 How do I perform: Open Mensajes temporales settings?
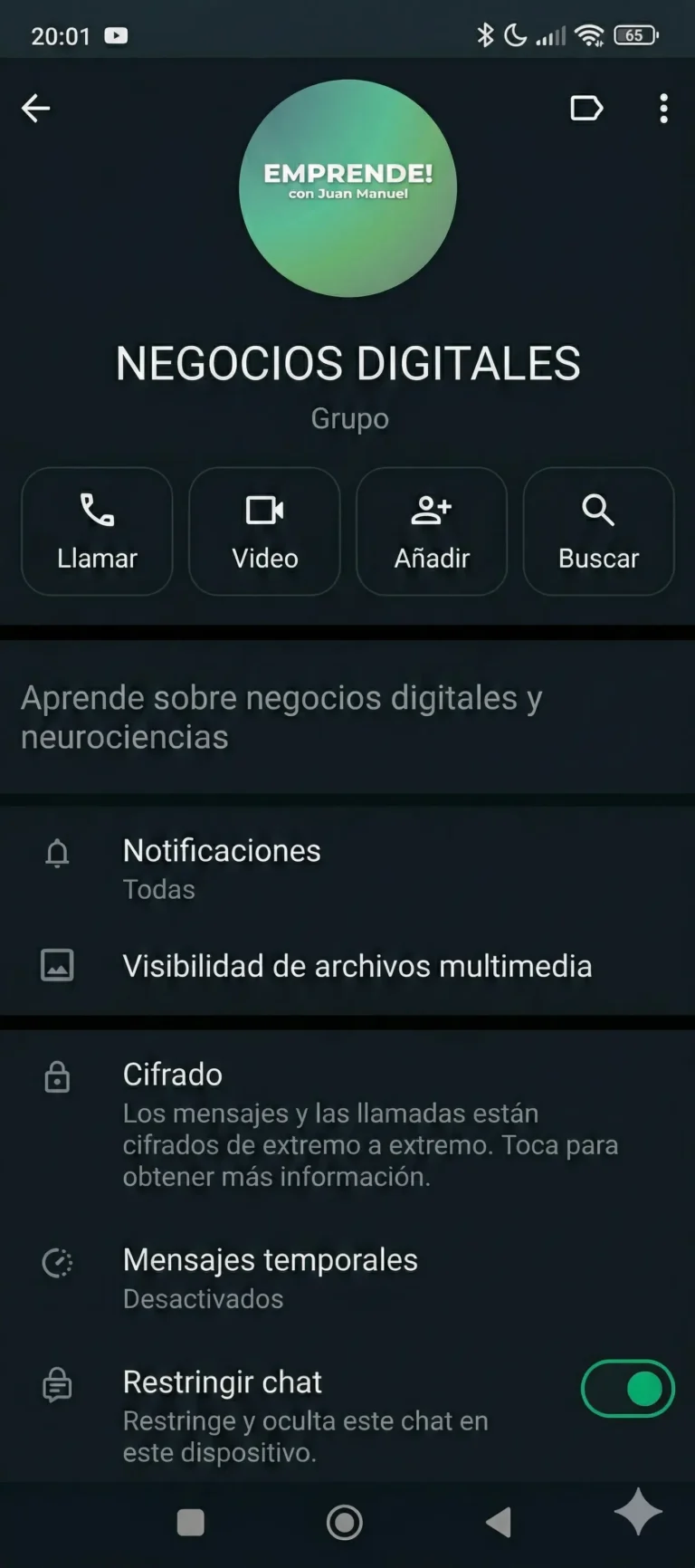(x=270, y=1276)
